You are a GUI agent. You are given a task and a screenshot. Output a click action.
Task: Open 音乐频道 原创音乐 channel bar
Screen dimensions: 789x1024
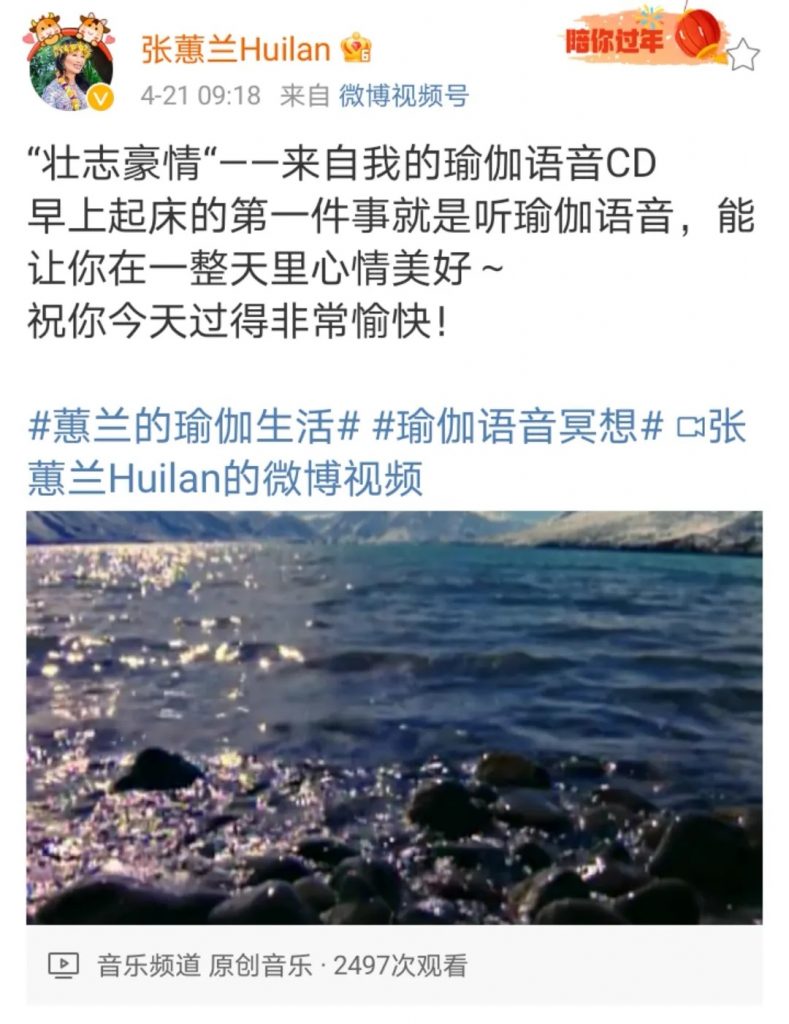[258, 965]
